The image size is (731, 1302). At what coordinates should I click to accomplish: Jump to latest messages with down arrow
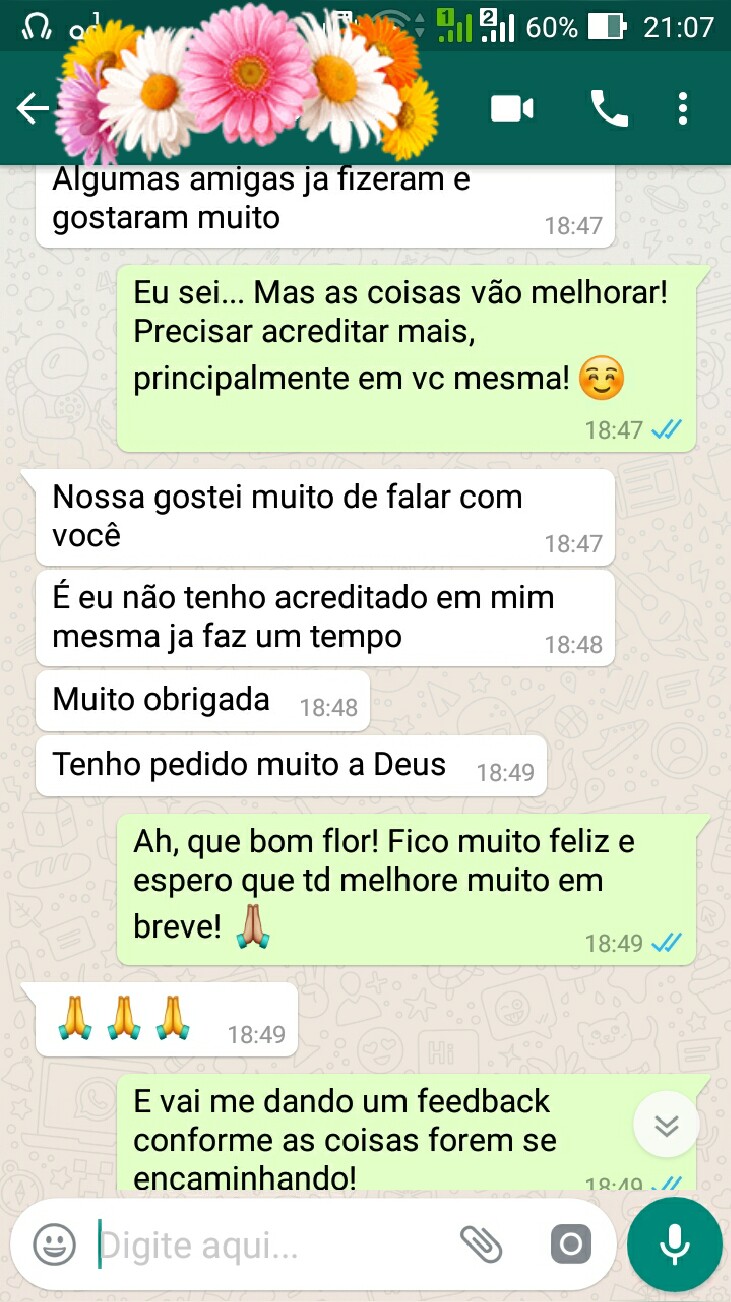pos(666,1125)
